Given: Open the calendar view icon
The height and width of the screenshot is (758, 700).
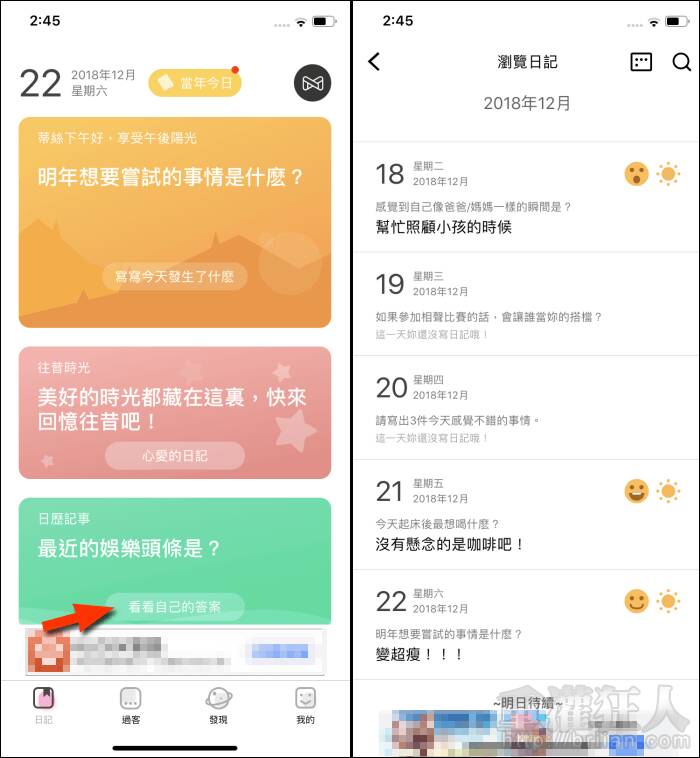Looking at the screenshot, I should click(641, 62).
